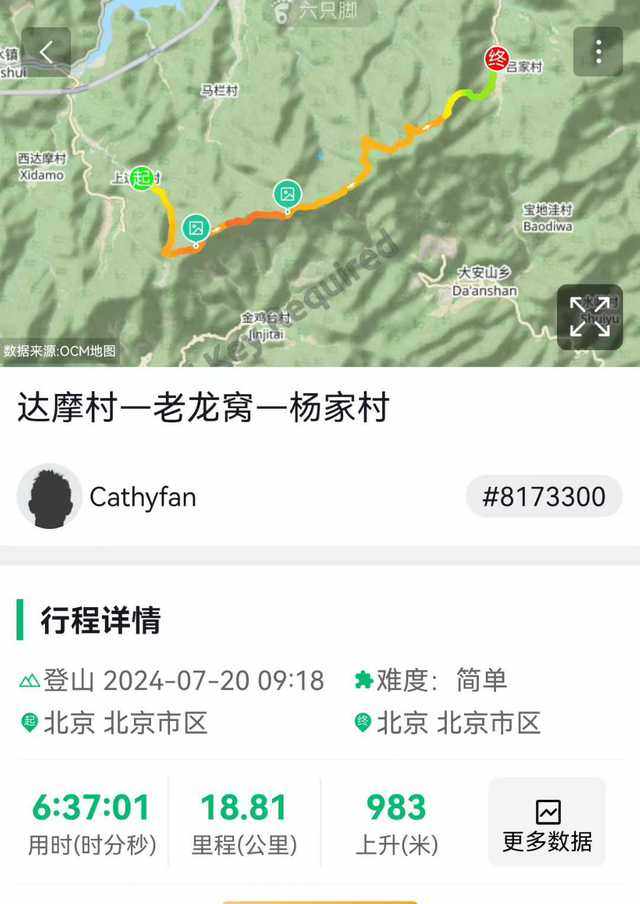
Task: Tap the trip ID chip #8173300
Action: [544, 496]
